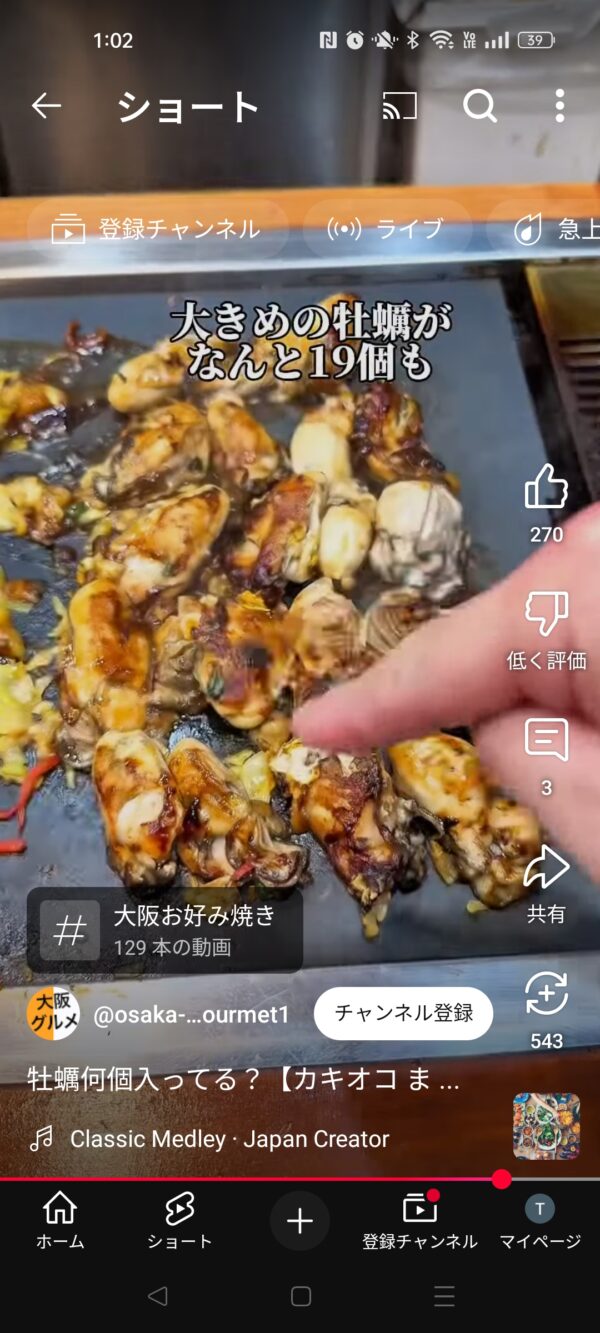Open the cast to device icon
The height and width of the screenshot is (1333, 600).
(400, 105)
